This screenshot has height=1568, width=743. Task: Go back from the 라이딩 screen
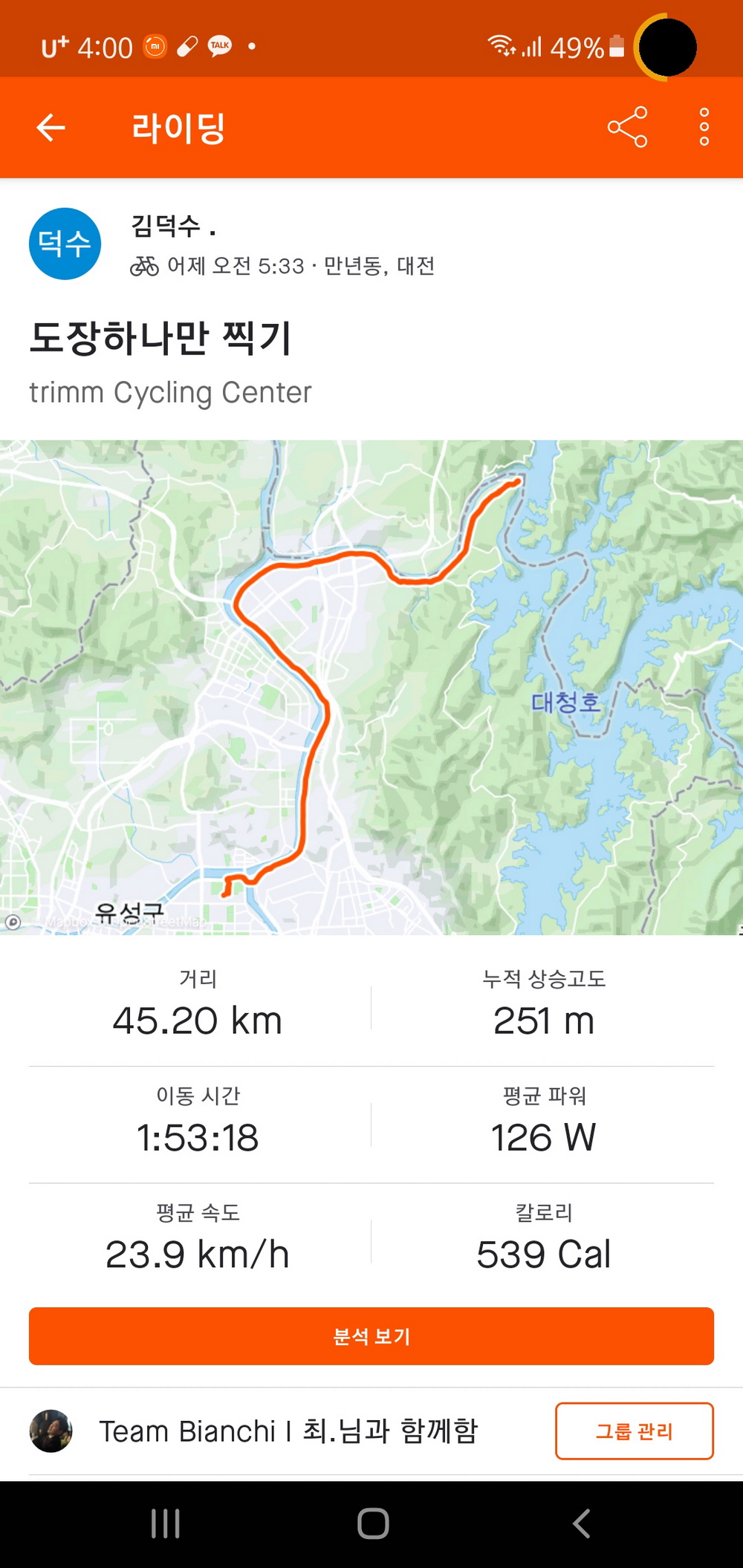51,128
